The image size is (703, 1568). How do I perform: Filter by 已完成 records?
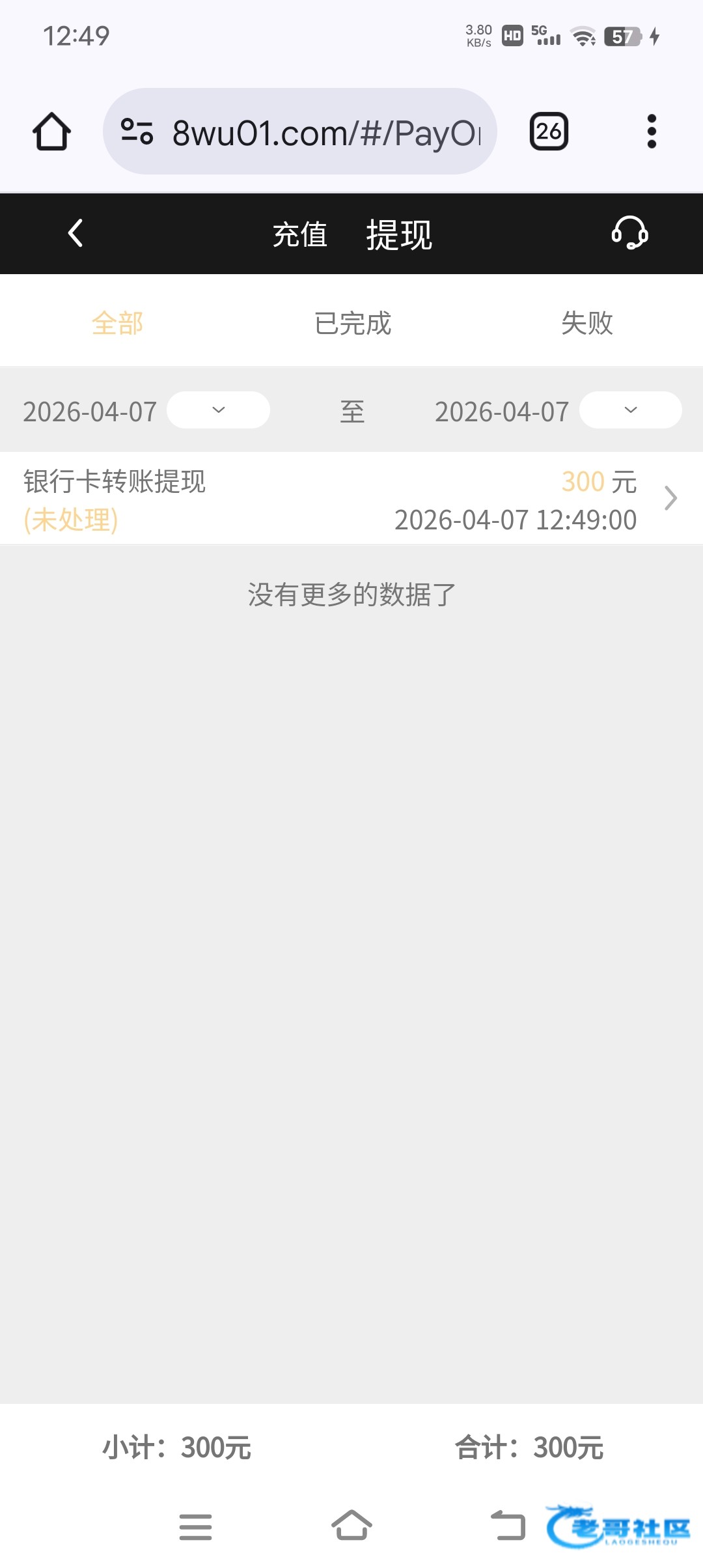[x=352, y=323]
